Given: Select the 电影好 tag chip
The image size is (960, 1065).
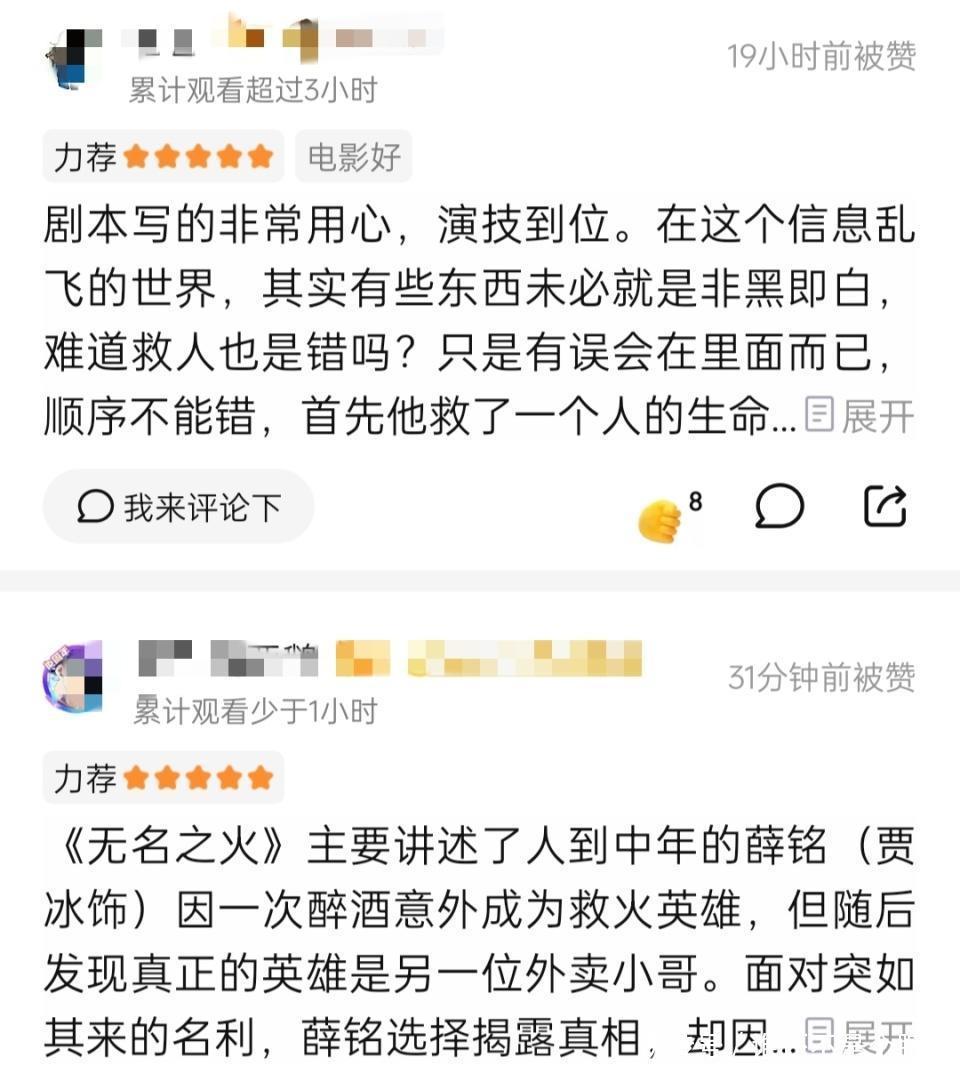Looking at the screenshot, I should click(x=353, y=157).
